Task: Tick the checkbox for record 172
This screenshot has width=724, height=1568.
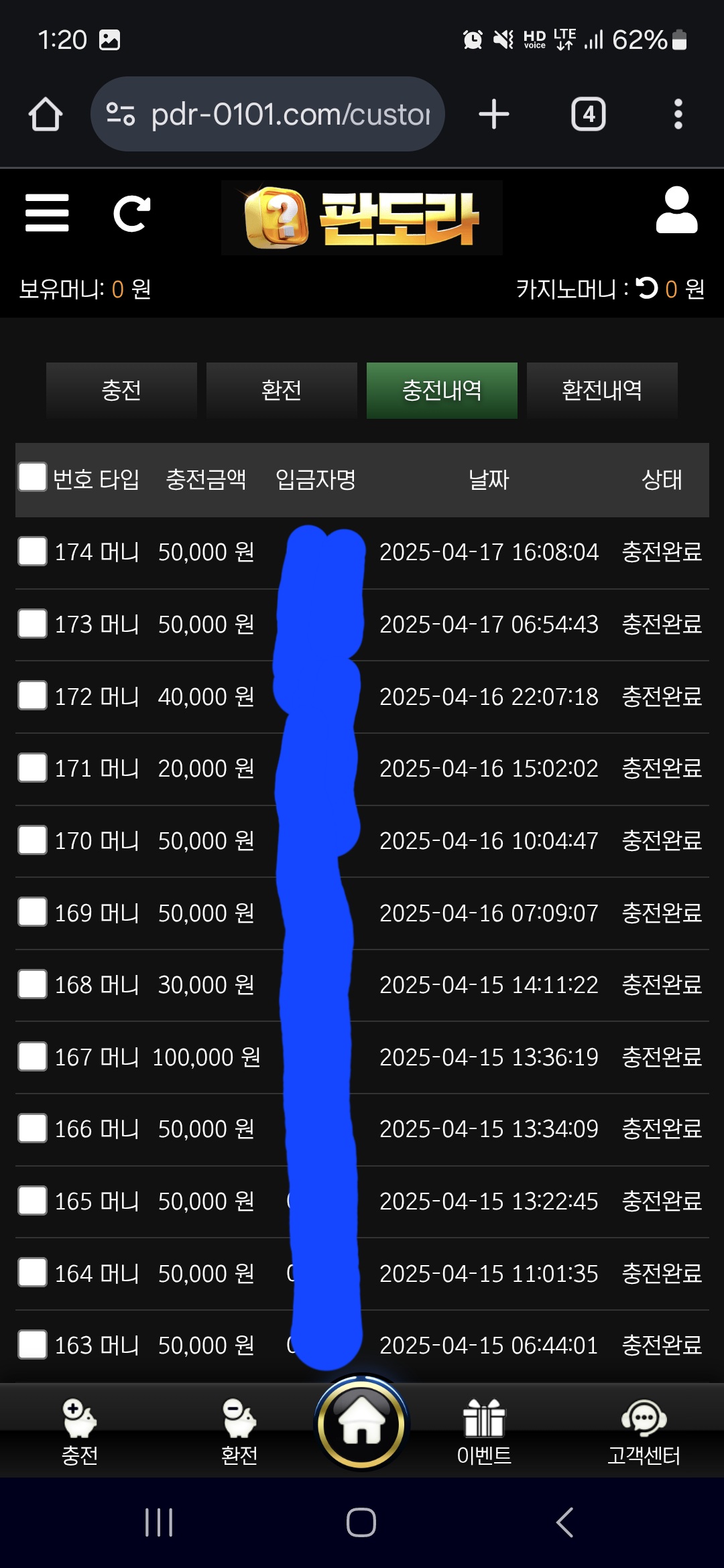Action: [32, 696]
